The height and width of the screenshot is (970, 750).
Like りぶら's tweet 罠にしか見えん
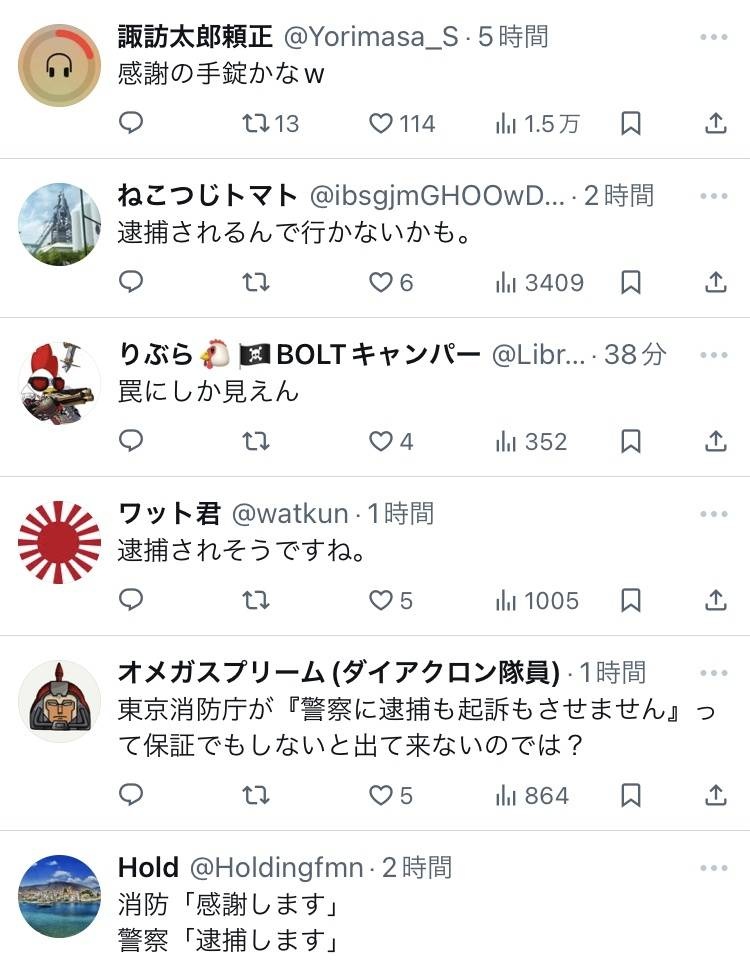pyautogui.click(x=381, y=441)
